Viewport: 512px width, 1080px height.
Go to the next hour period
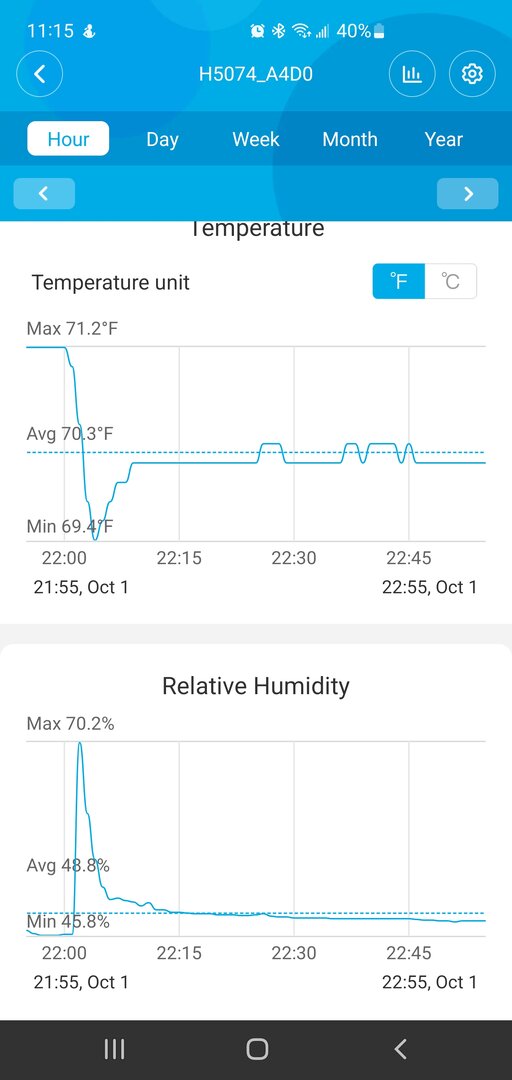[x=468, y=194]
